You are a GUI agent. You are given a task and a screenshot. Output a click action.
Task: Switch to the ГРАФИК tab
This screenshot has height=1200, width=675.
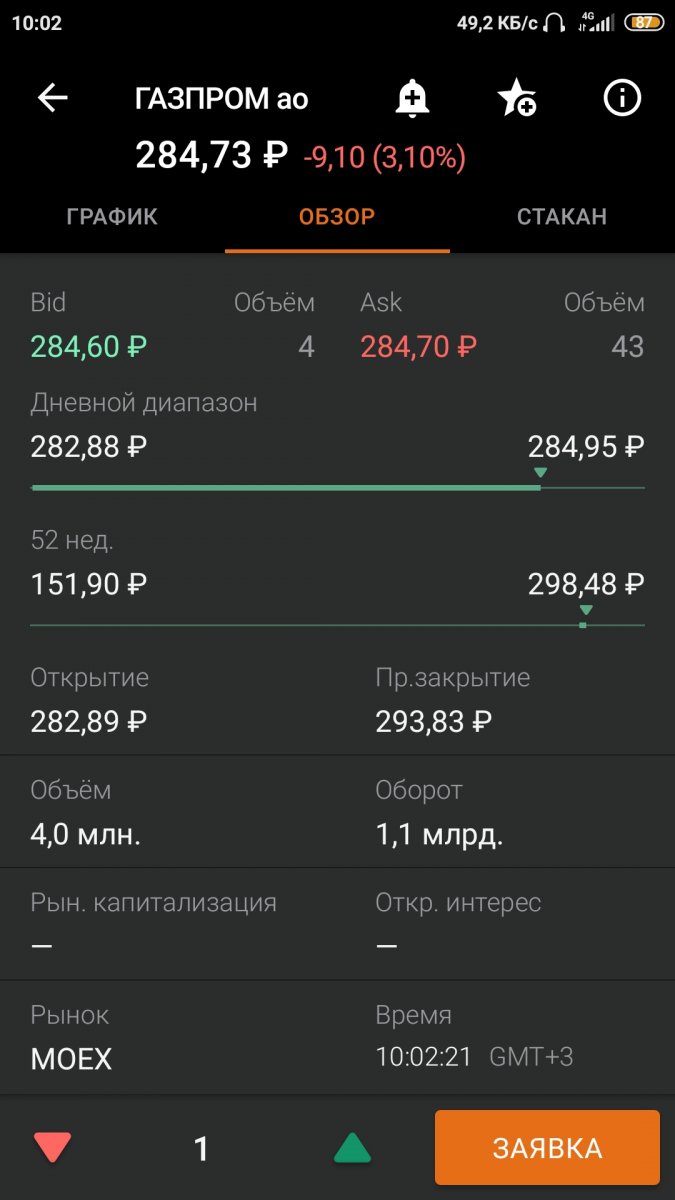[112, 217]
